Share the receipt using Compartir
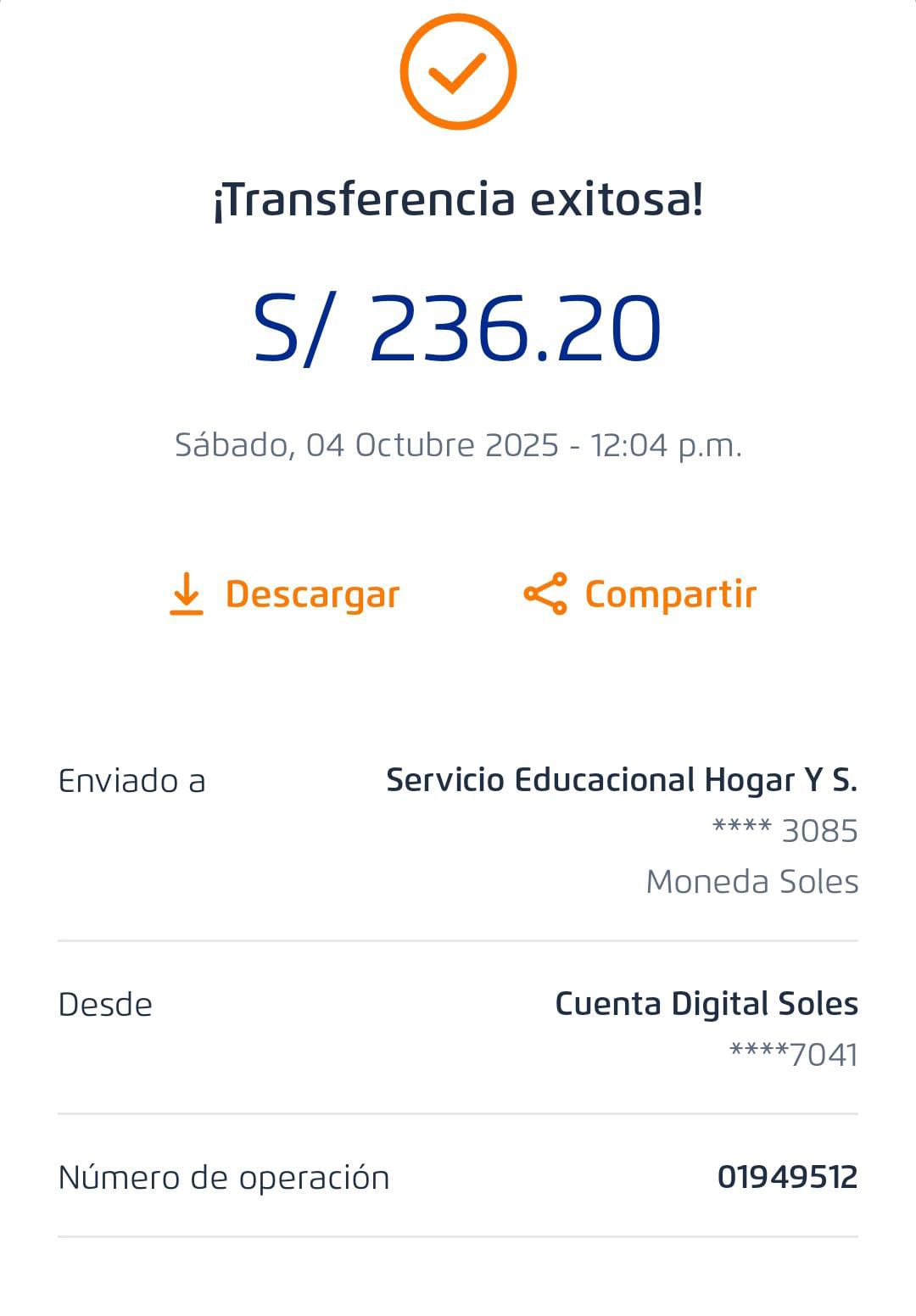Image resolution: width=916 pixels, height=1316 pixels. pos(640,594)
